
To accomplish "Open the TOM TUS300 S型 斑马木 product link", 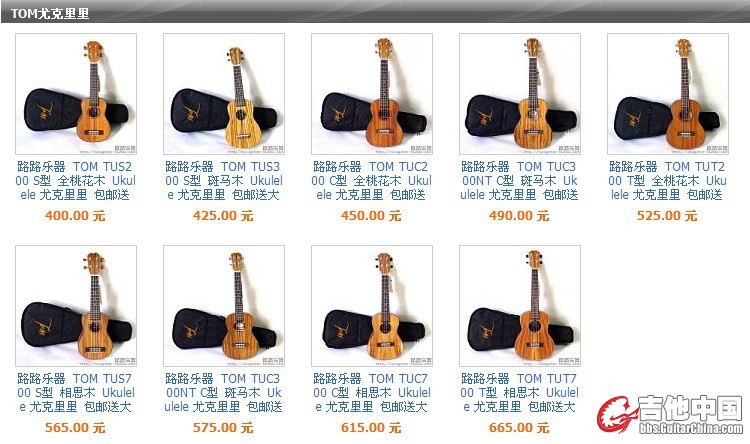I will tap(223, 181).
